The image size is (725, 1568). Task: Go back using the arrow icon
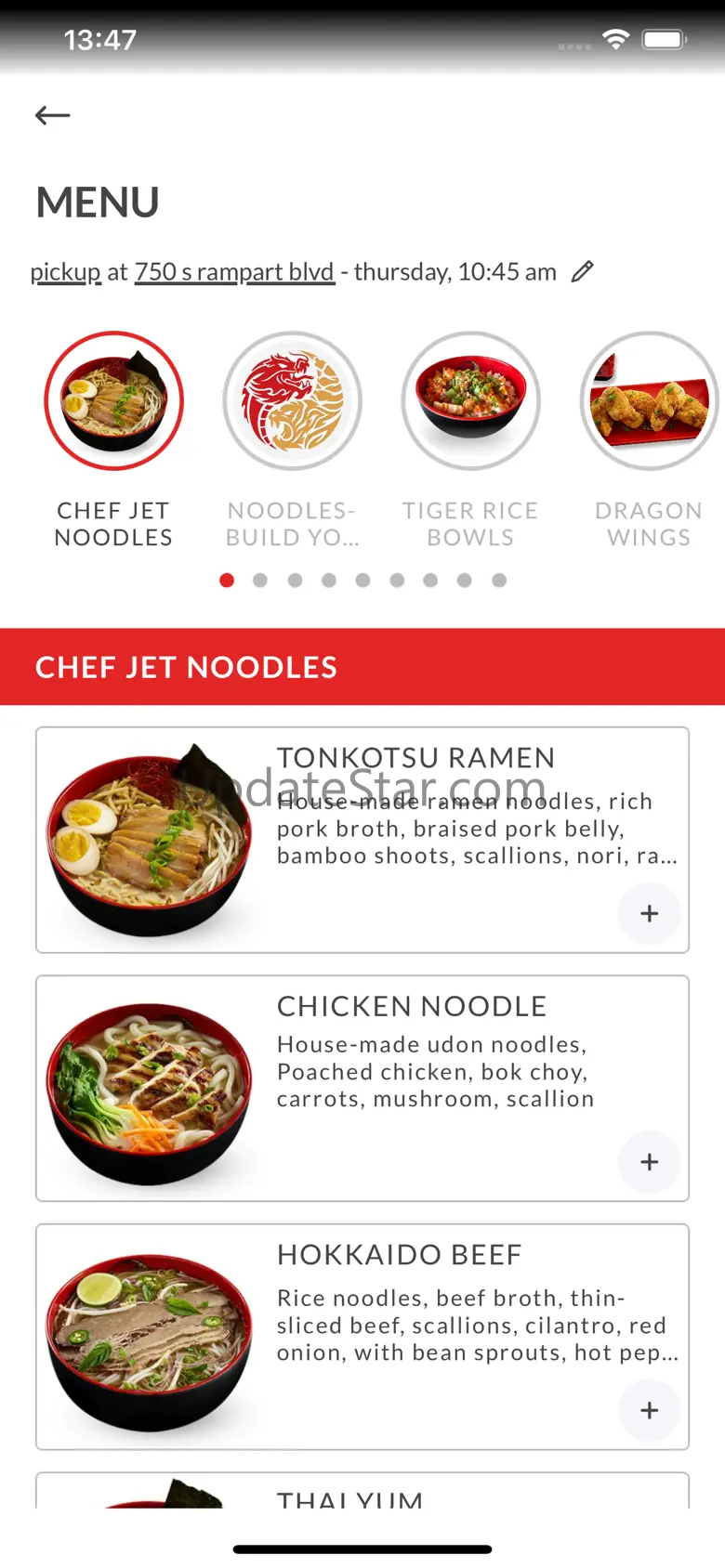52,115
